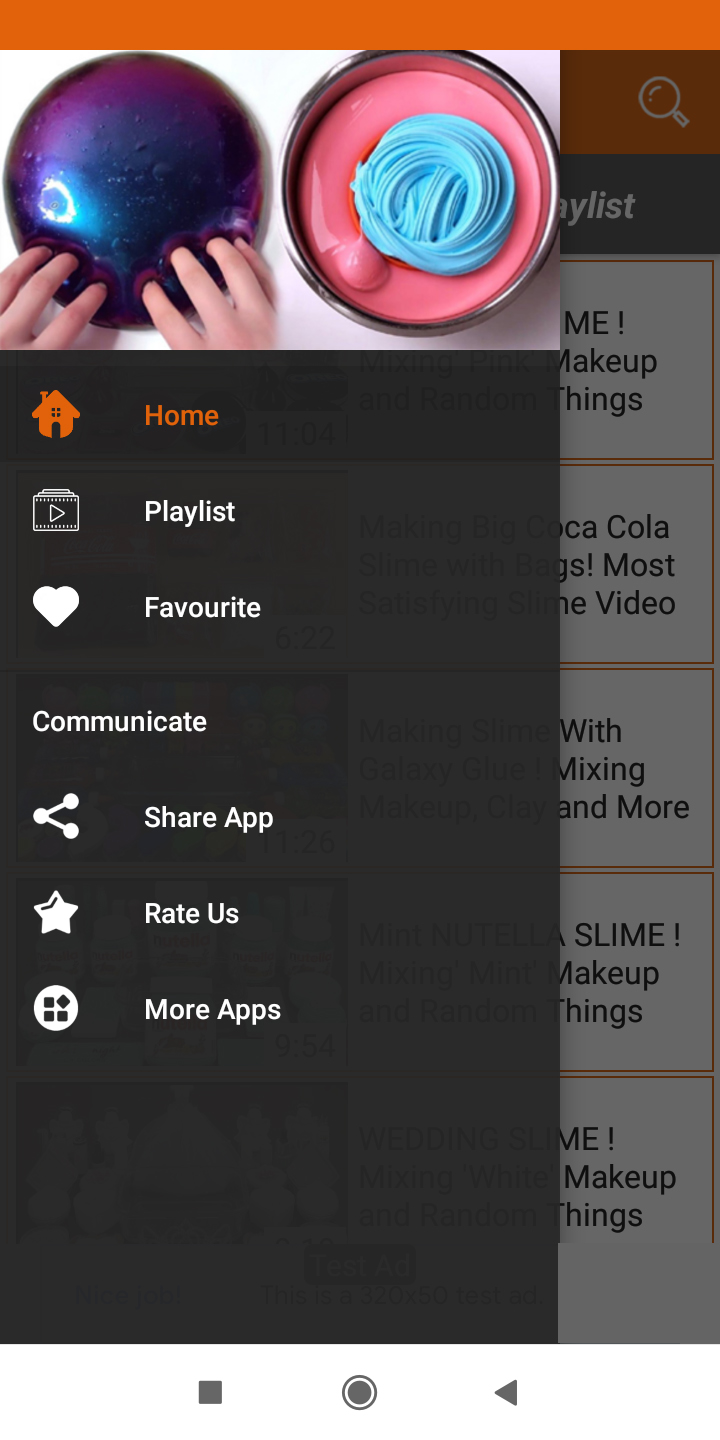Select Home in the drawer
720x1440 pixels.
(x=181, y=415)
